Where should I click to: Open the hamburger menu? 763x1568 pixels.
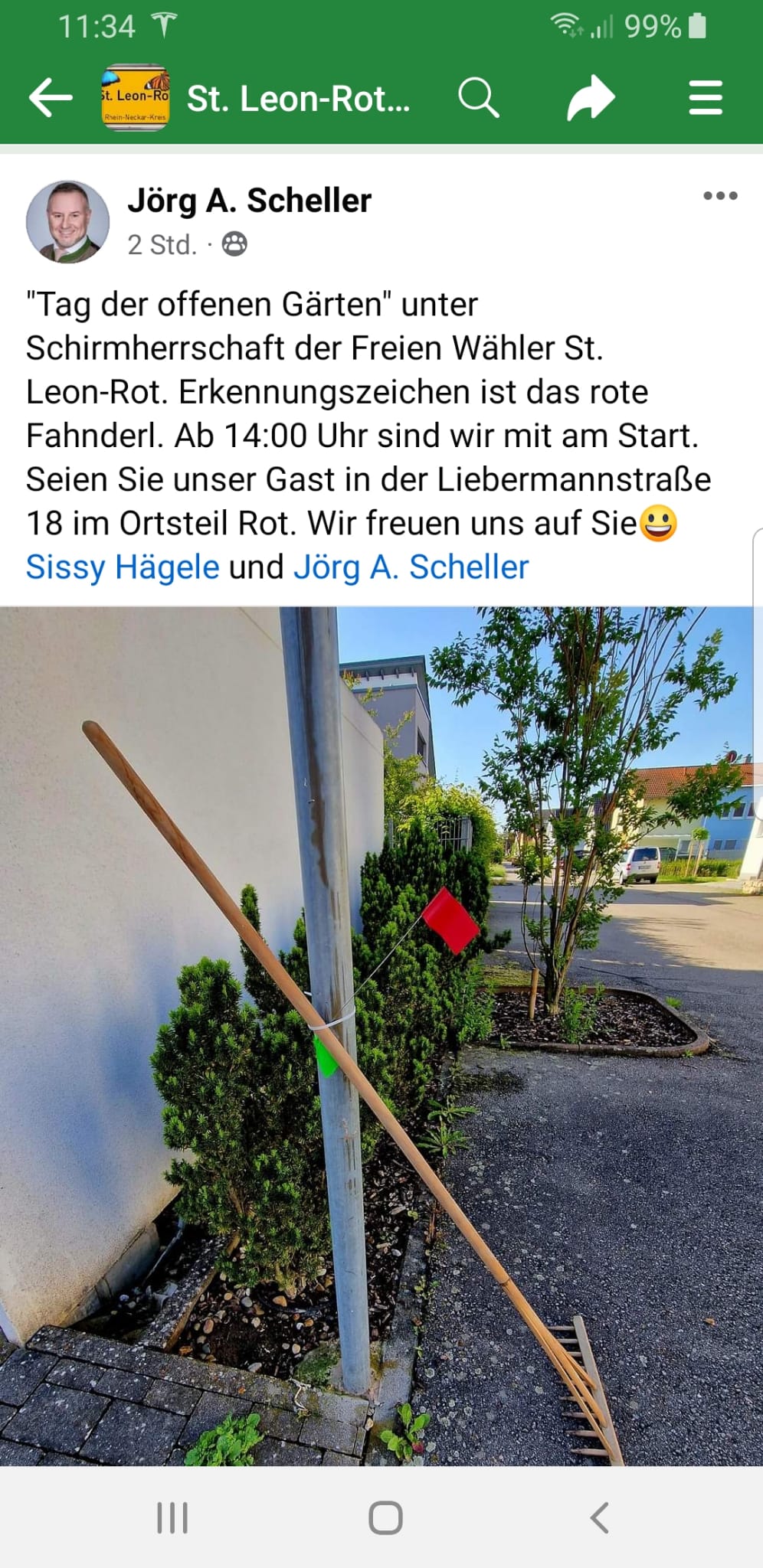pyautogui.click(x=706, y=98)
